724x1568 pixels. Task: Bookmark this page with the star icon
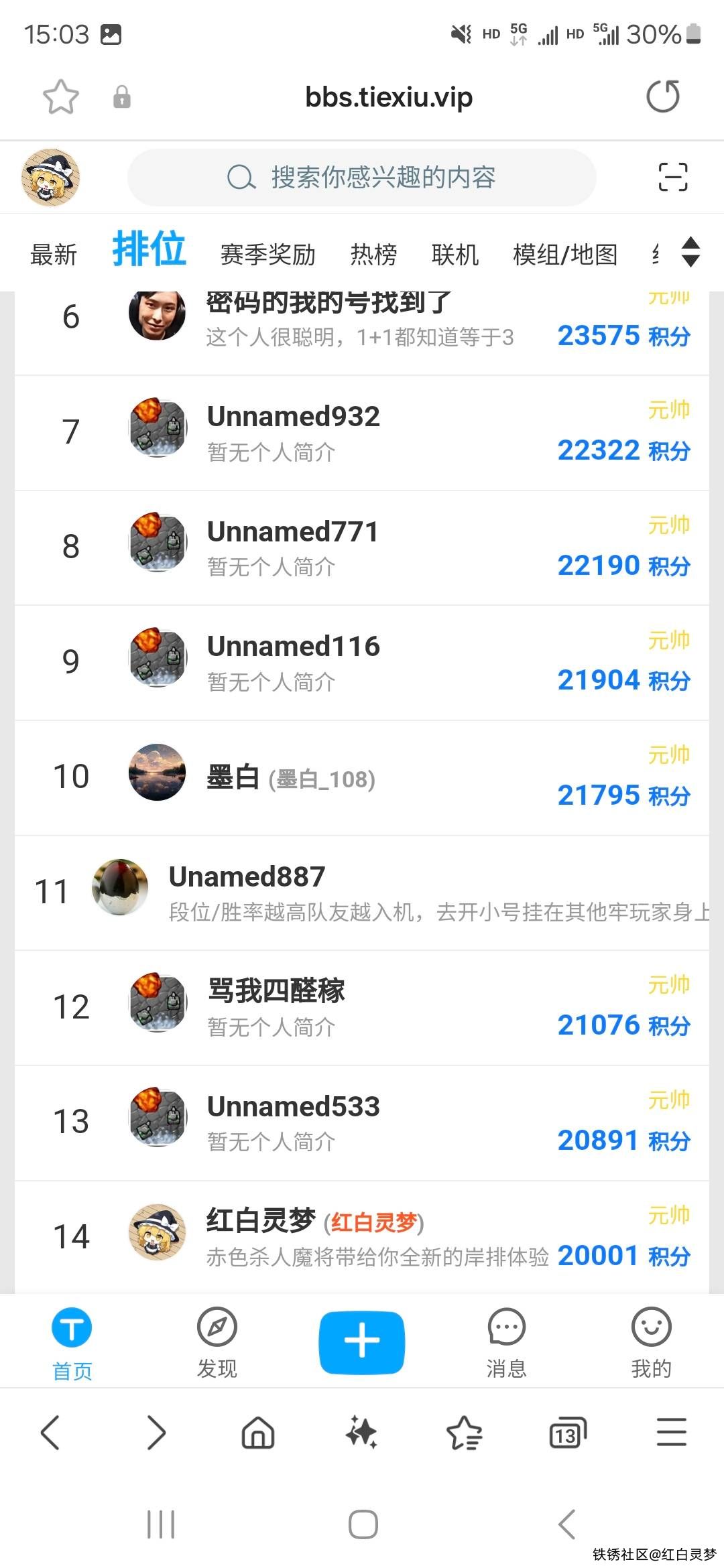click(61, 96)
